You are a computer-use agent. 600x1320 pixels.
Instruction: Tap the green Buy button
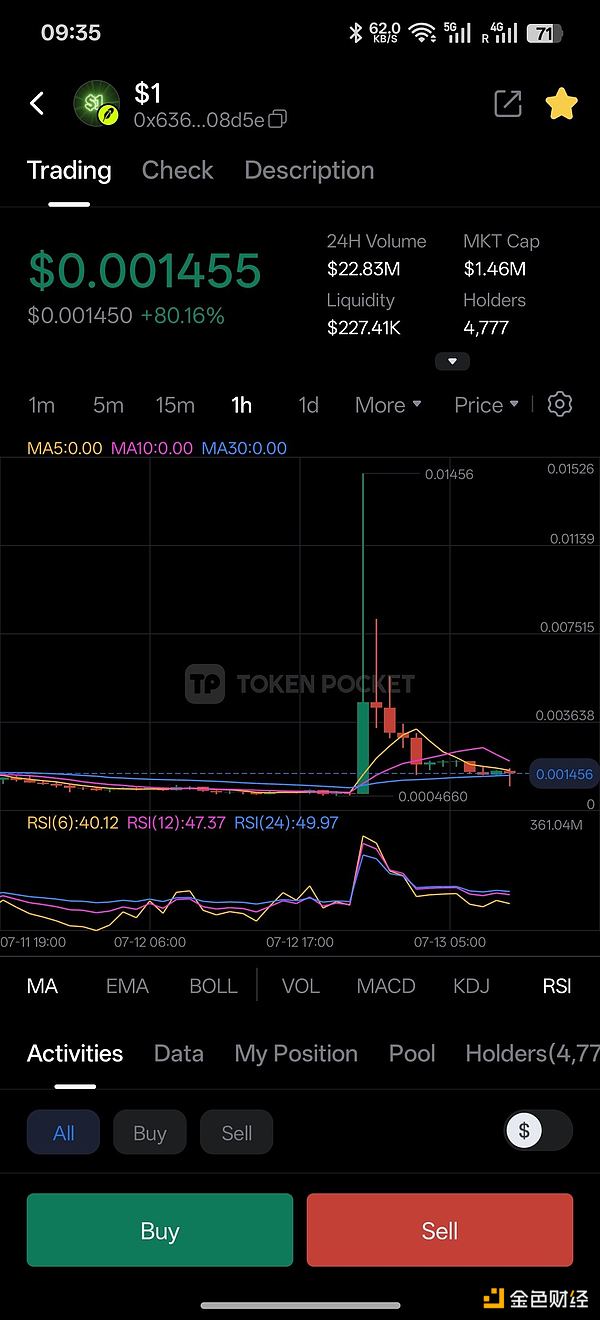click(160, 1230)
